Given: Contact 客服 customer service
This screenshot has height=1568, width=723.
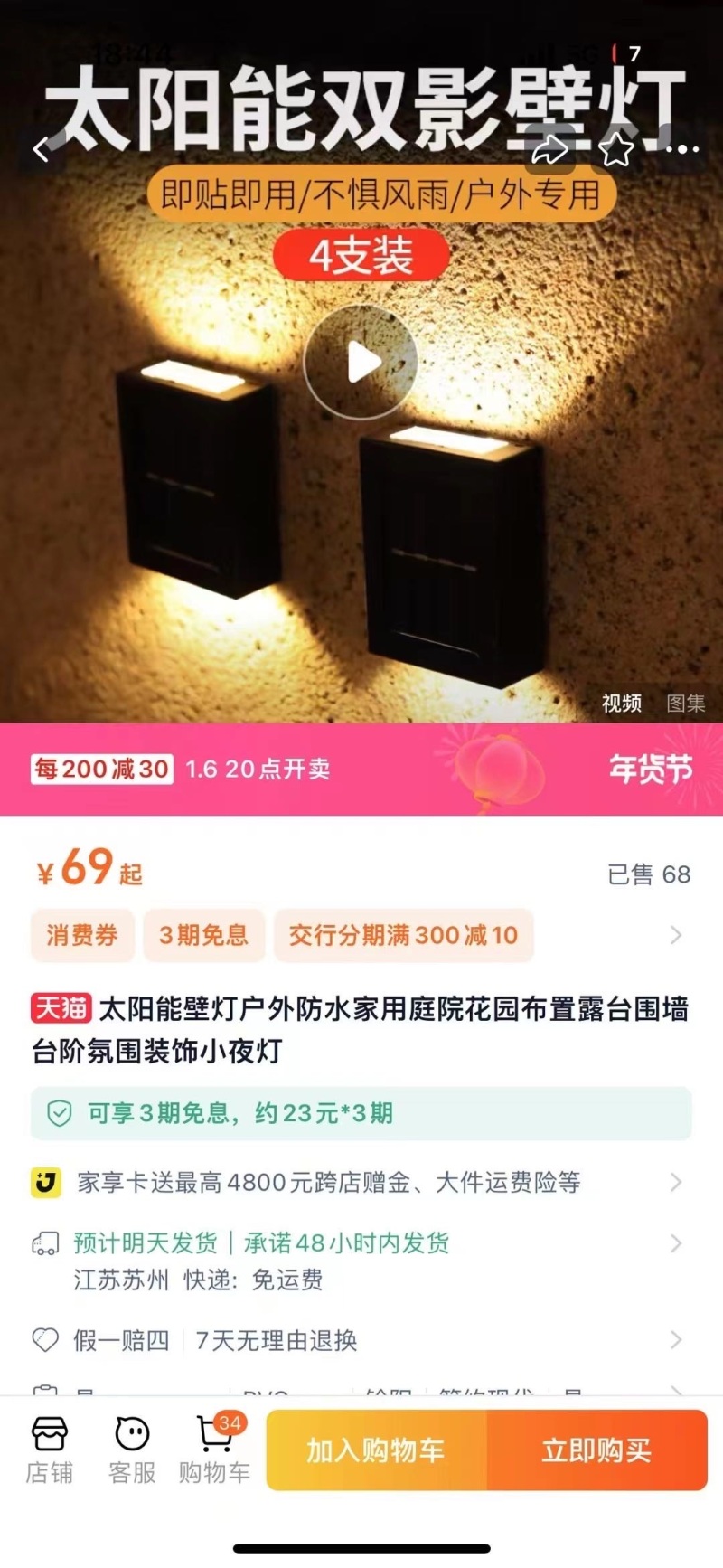Looking at the screenshot, I should click(132, 1450).
